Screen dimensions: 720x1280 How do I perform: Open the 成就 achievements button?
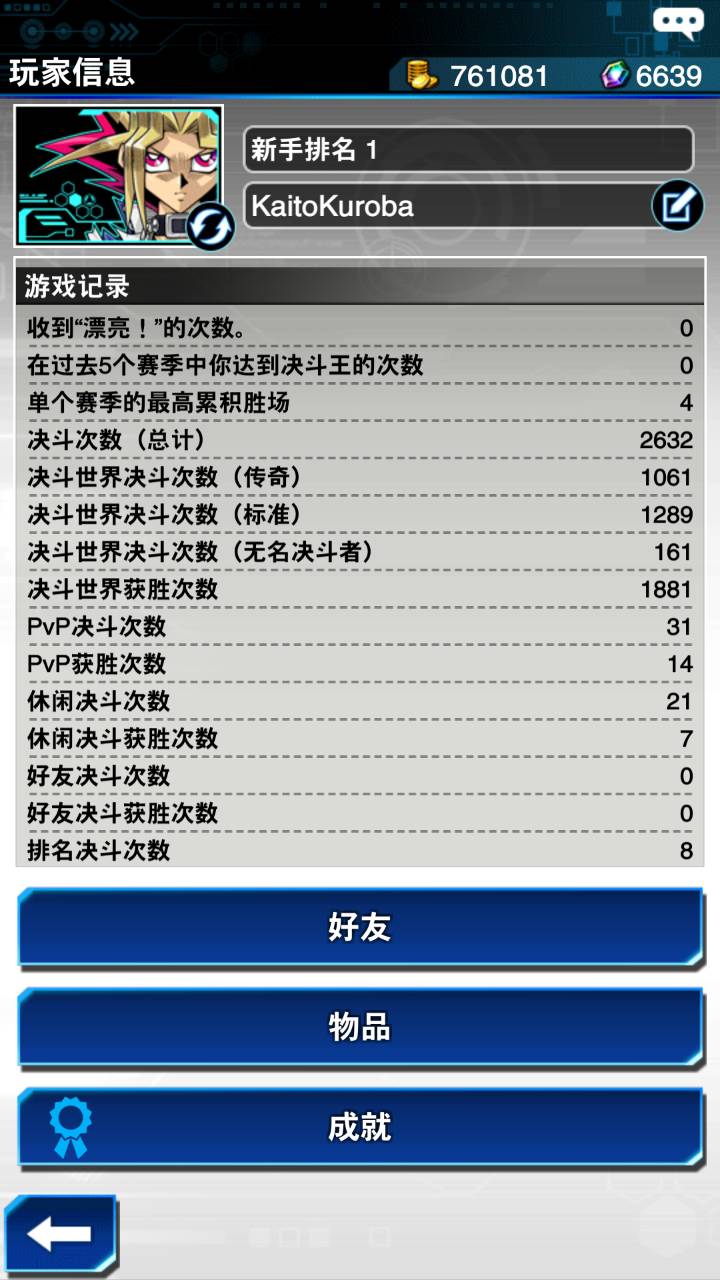pyautogui.click(x=360, y=1128)
